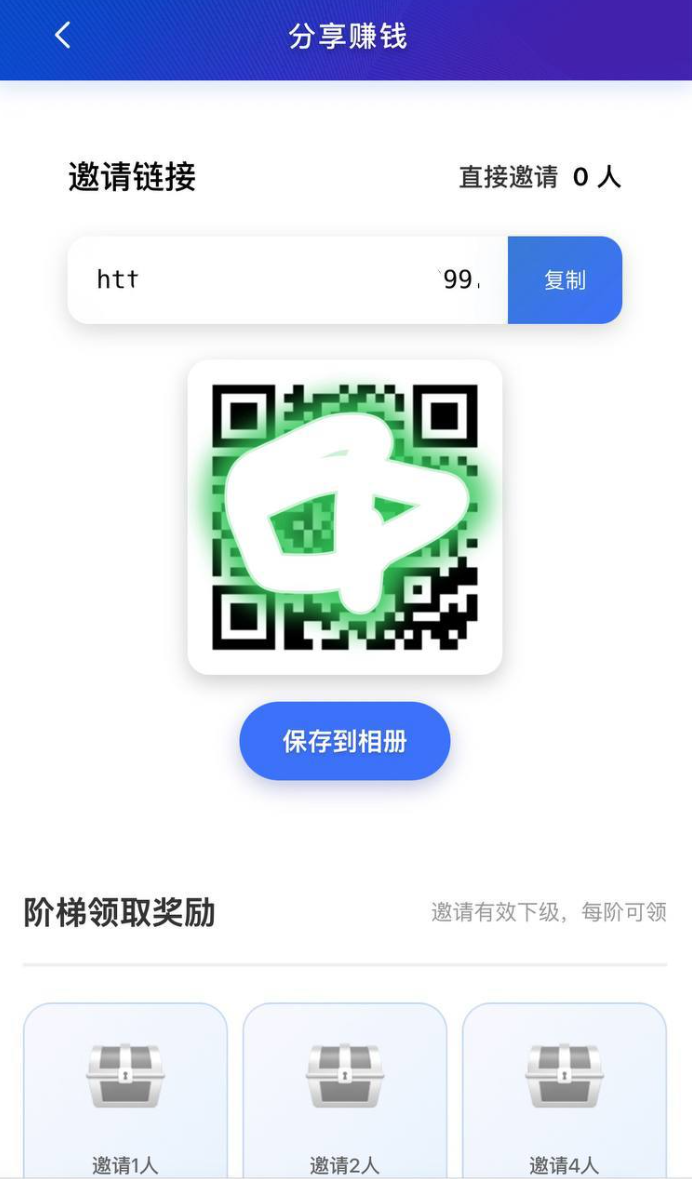Tap 保存到相册 to save the QR code
692x1179 pixels.
[x=344, y=741]
